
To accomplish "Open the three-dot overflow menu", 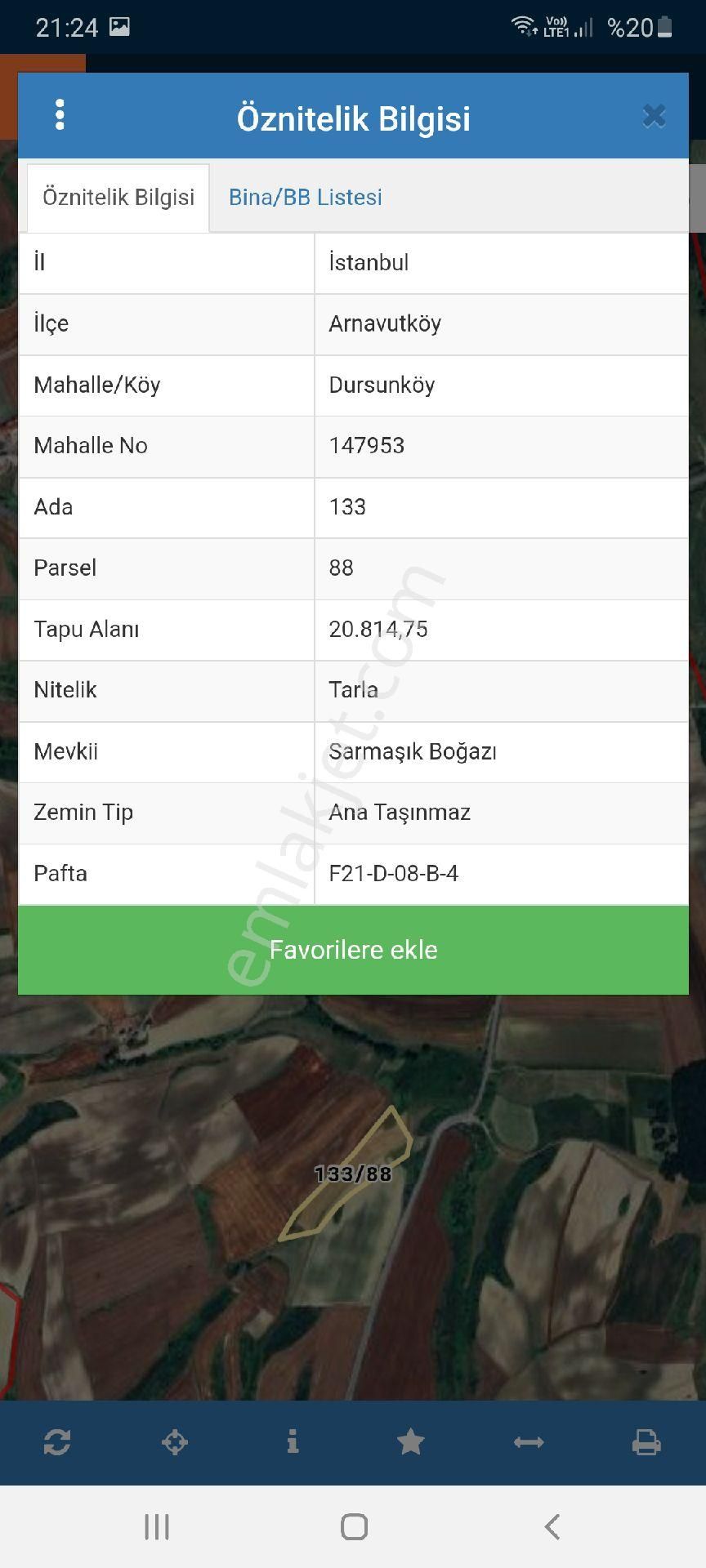I will [60, 115].
